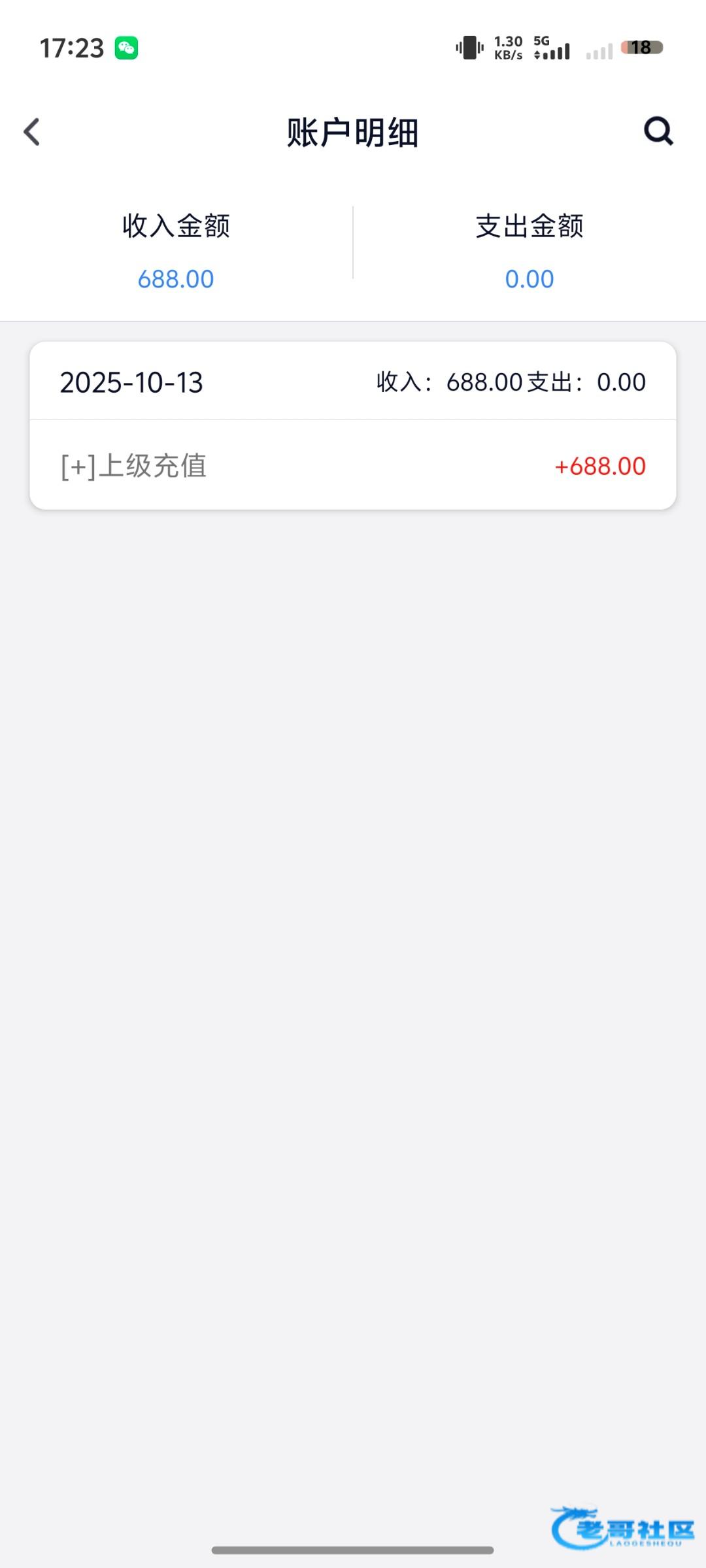Viewport: 706px width, 1568px height.
Task: Go back using the top-left arrow
Action: pos(32,132)
